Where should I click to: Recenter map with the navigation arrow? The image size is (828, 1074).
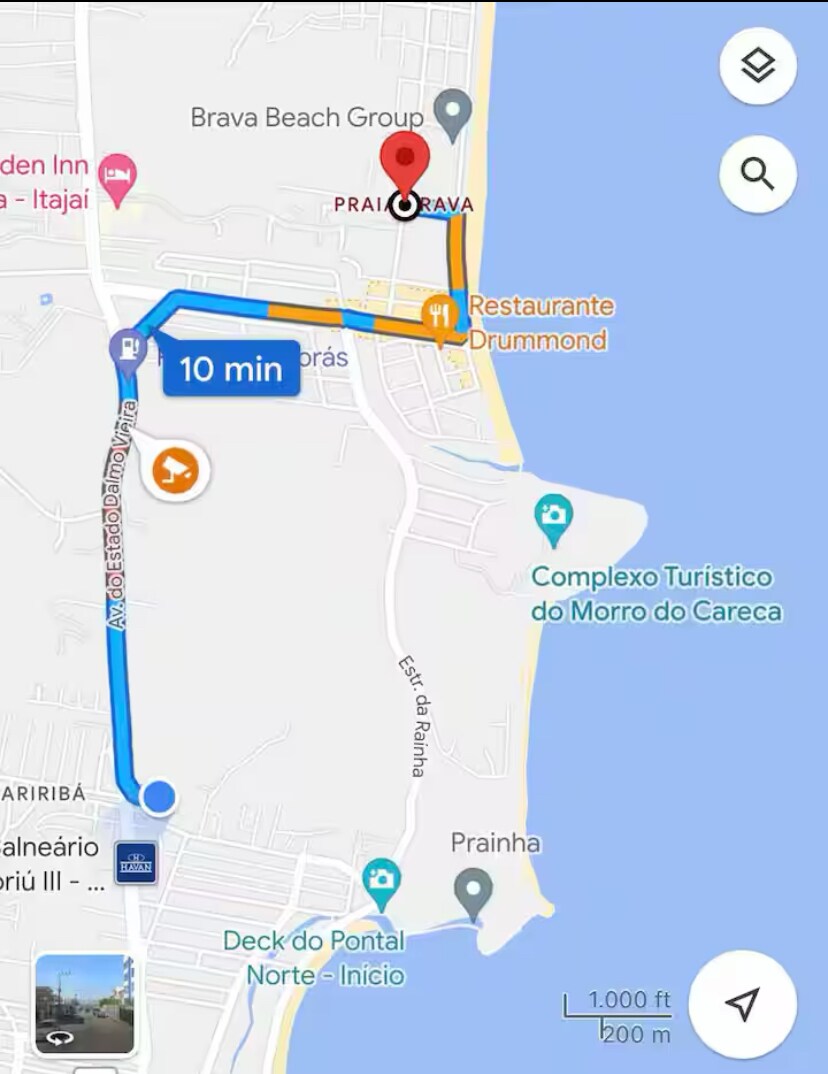tap(742, 1004)
